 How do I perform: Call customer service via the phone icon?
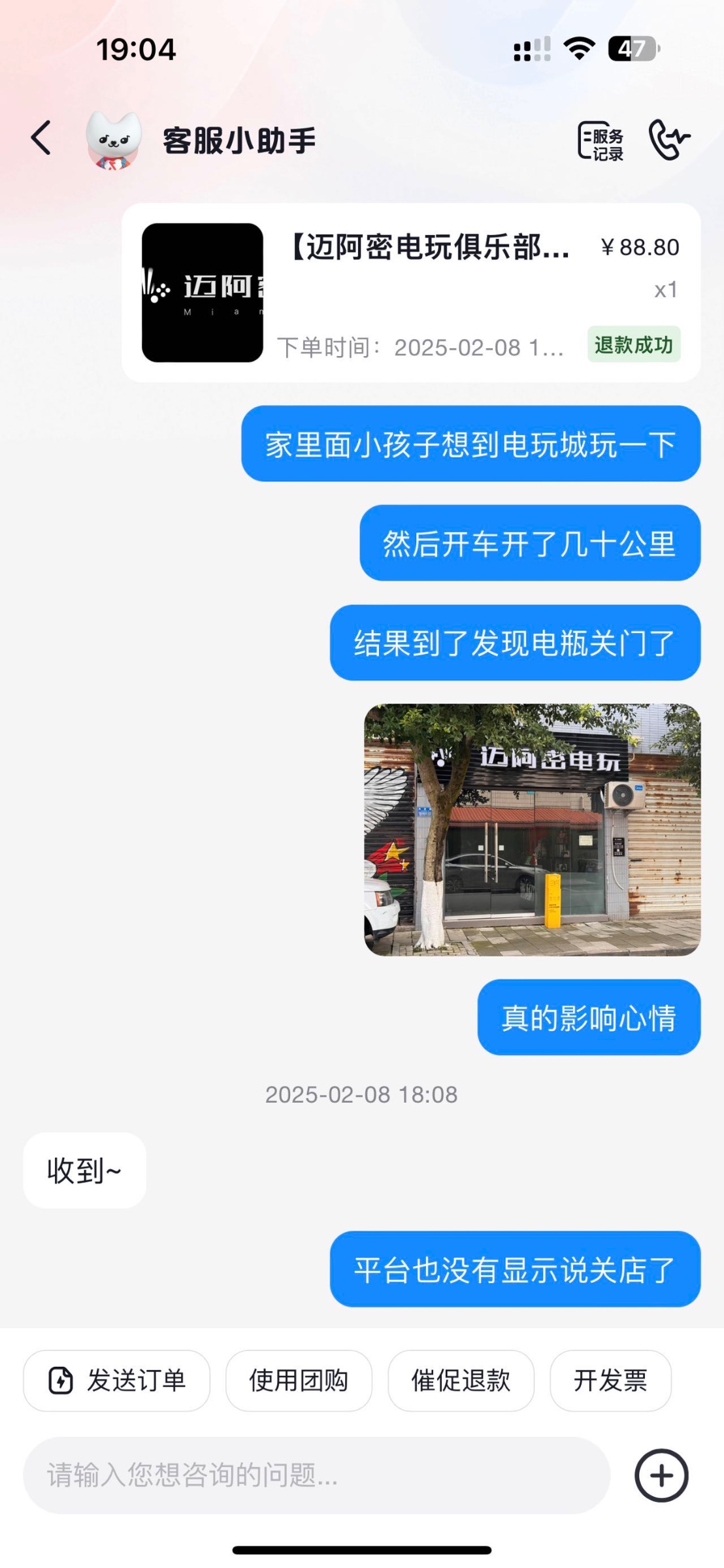pos(669,140)
